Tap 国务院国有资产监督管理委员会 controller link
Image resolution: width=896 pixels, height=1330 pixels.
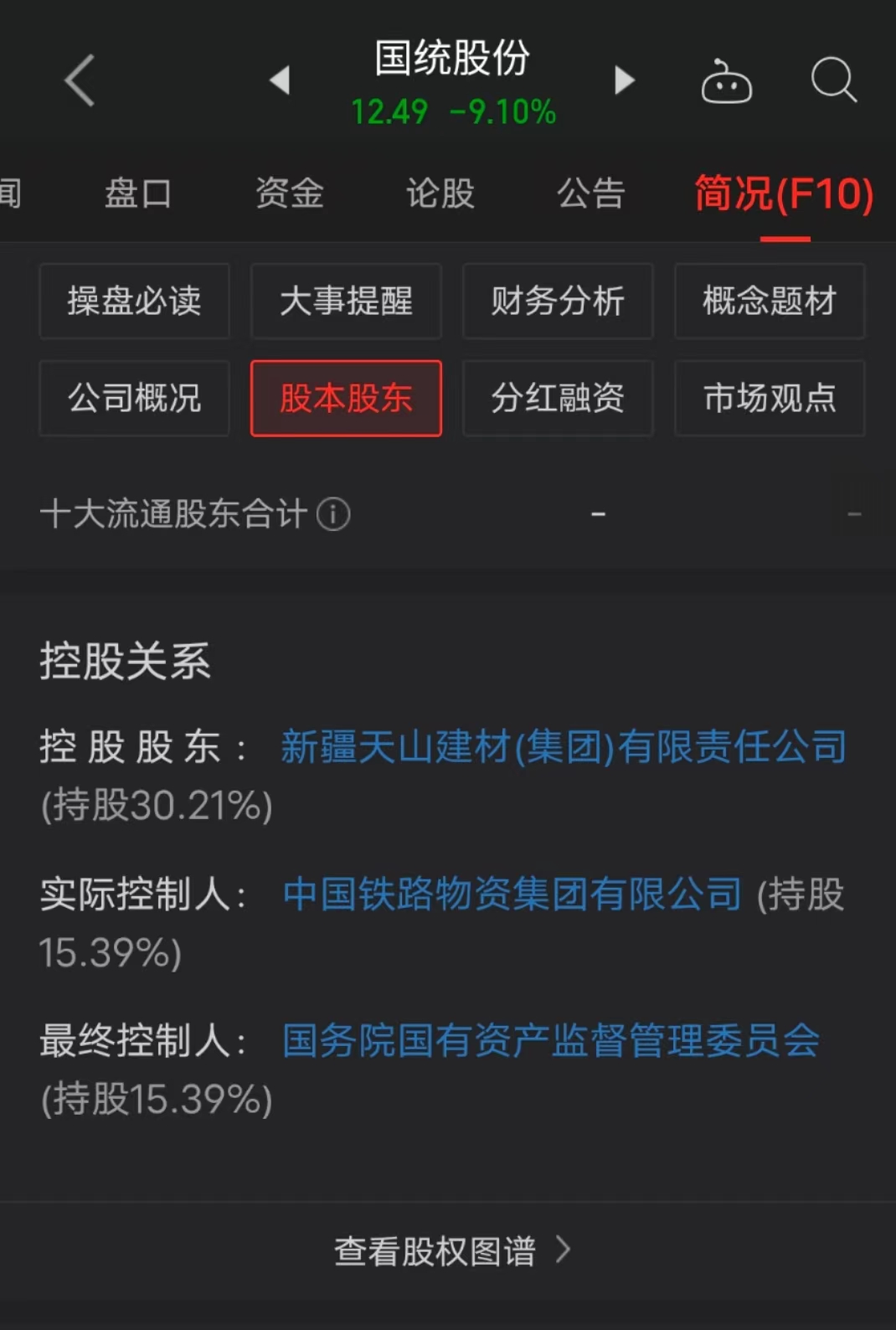coord(551,1040)
